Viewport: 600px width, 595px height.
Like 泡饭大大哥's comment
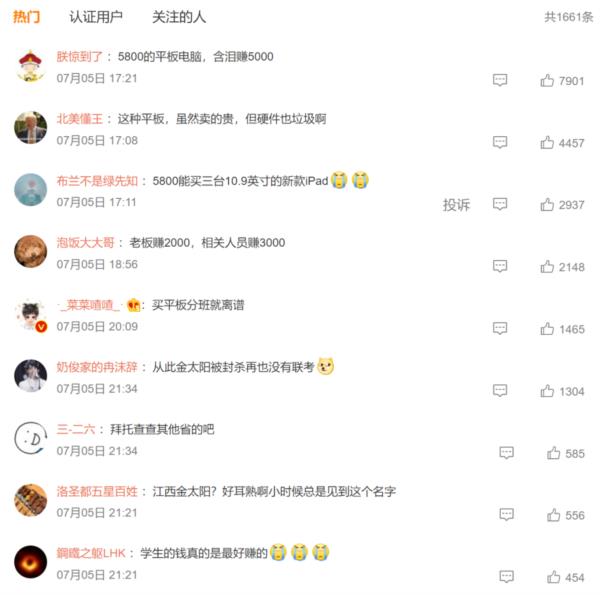point(547,266)
